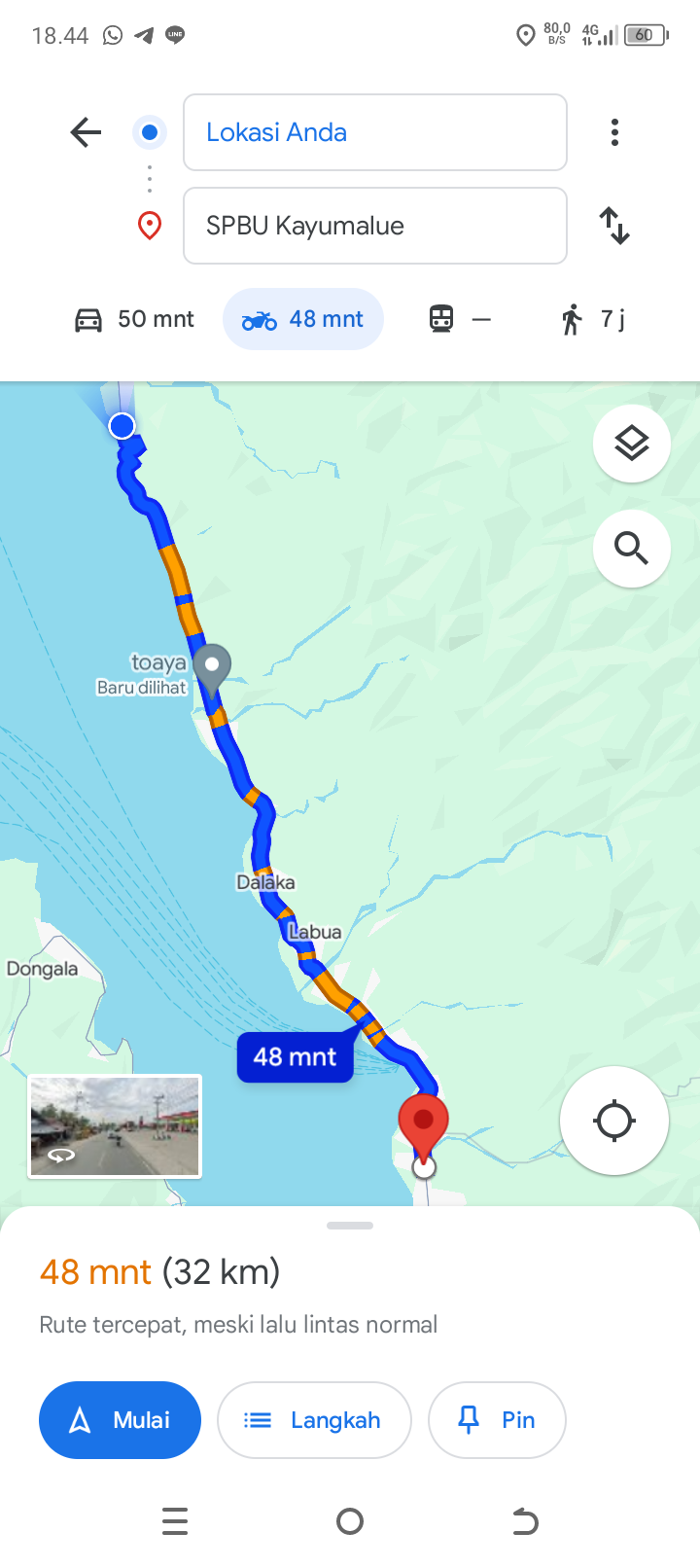Switch to car mode 50 mnt
Viewport: 700px width, 1568px height.
[x=134, y=319]
